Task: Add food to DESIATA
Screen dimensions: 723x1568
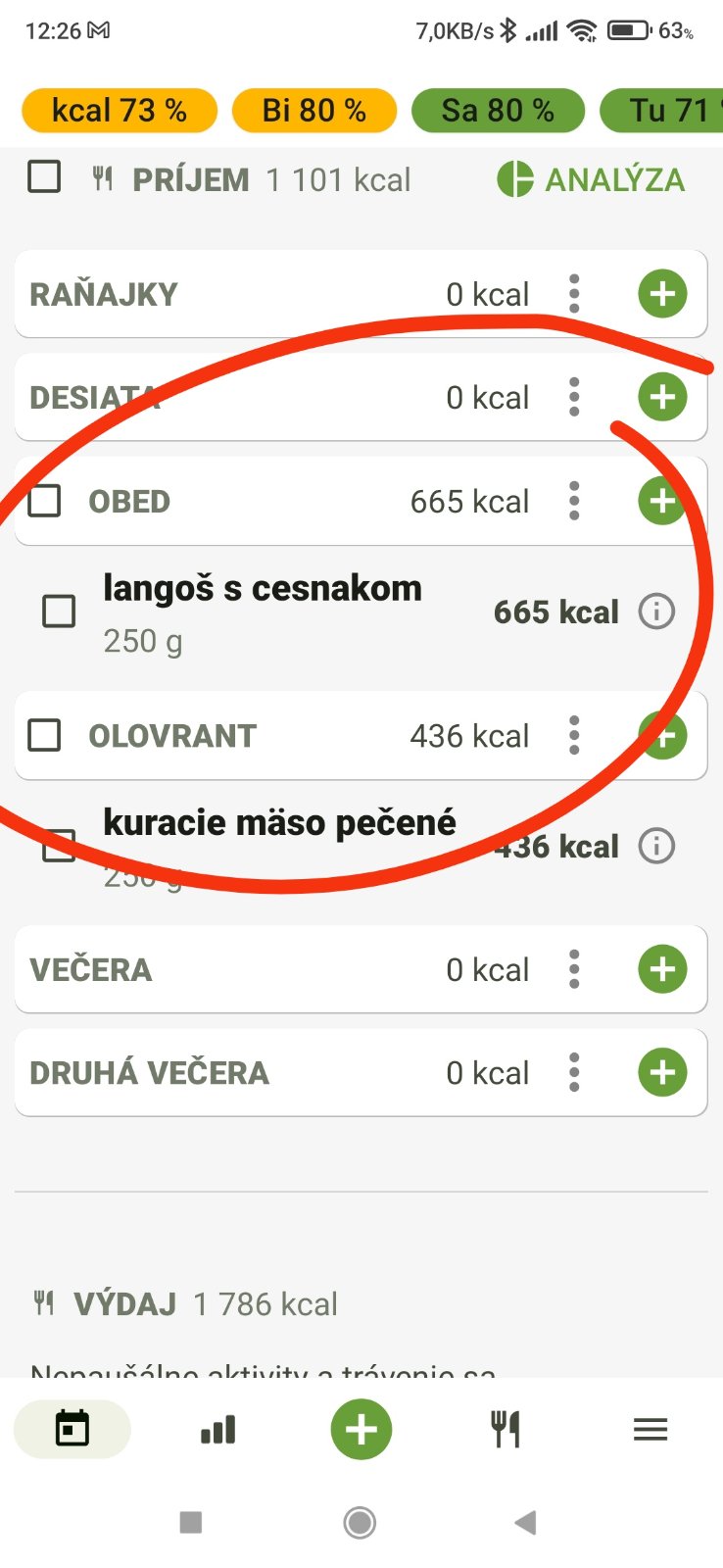Action: [x=662, y=397]
